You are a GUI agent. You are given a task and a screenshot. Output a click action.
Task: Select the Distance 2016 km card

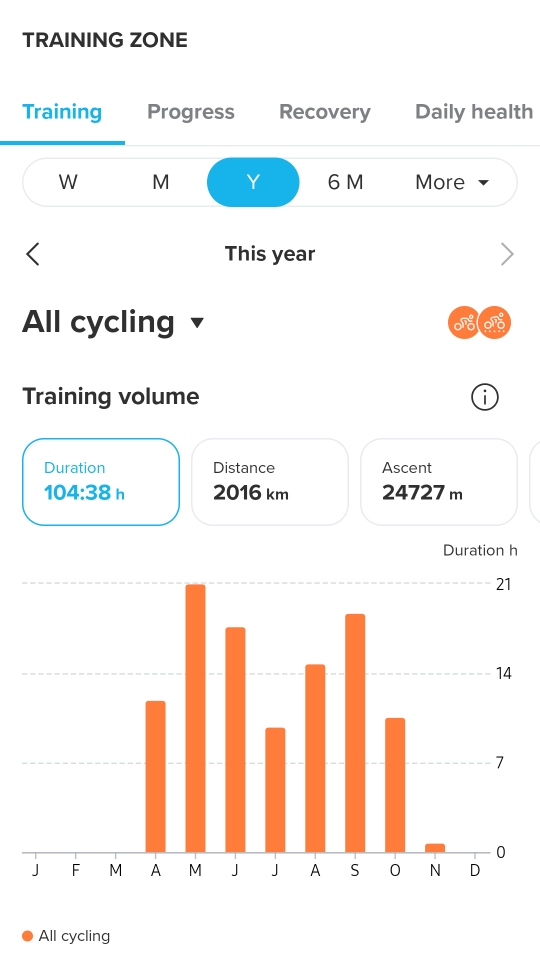point(270,482)
